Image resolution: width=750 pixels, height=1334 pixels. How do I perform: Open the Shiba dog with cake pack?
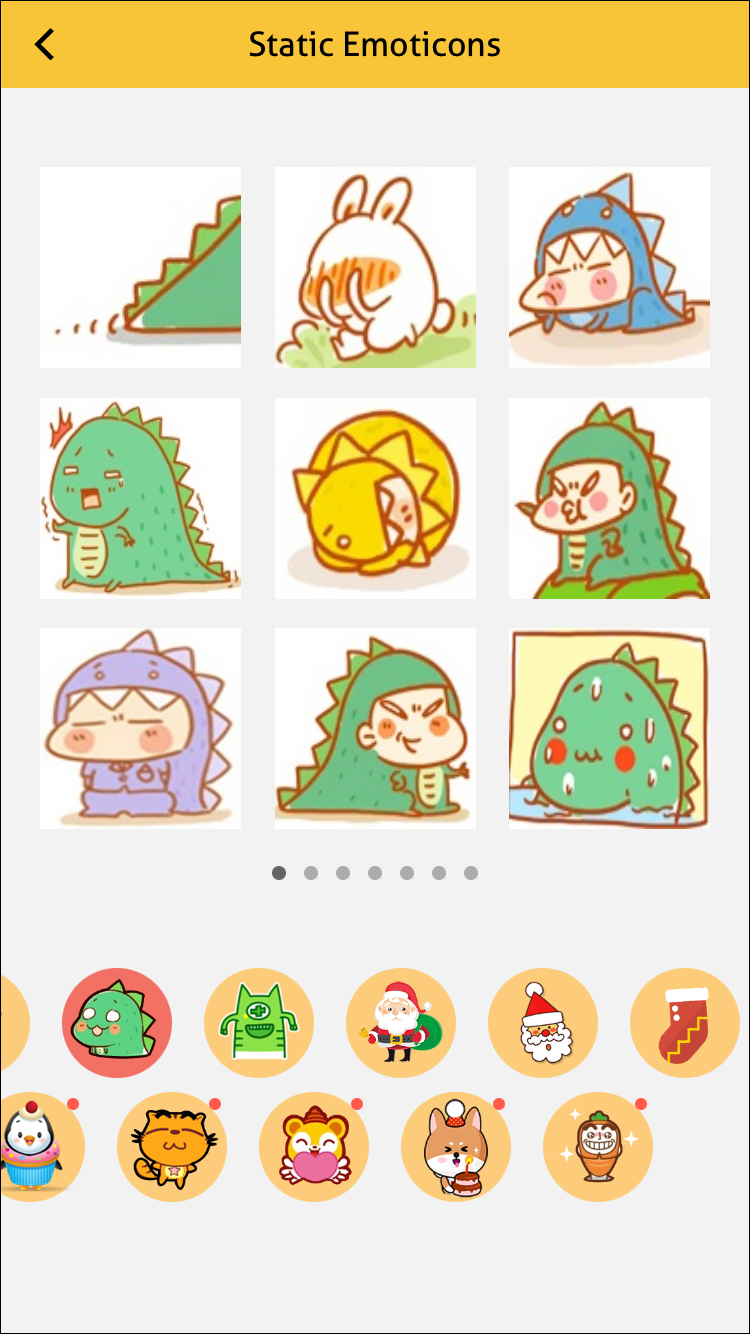(456, 1147)
